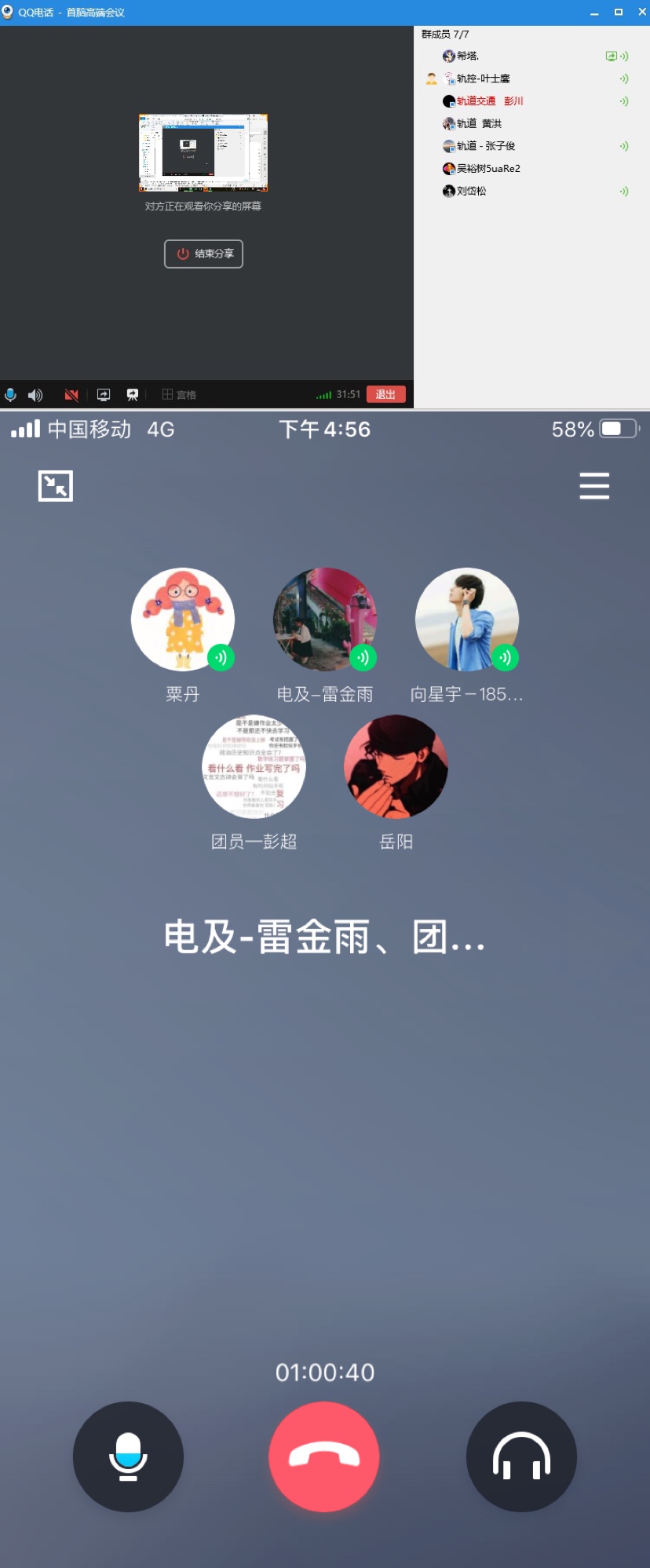Hang up with the red end-call button
Viewport: 650px width, 1568px height.
pos(324,1457)
